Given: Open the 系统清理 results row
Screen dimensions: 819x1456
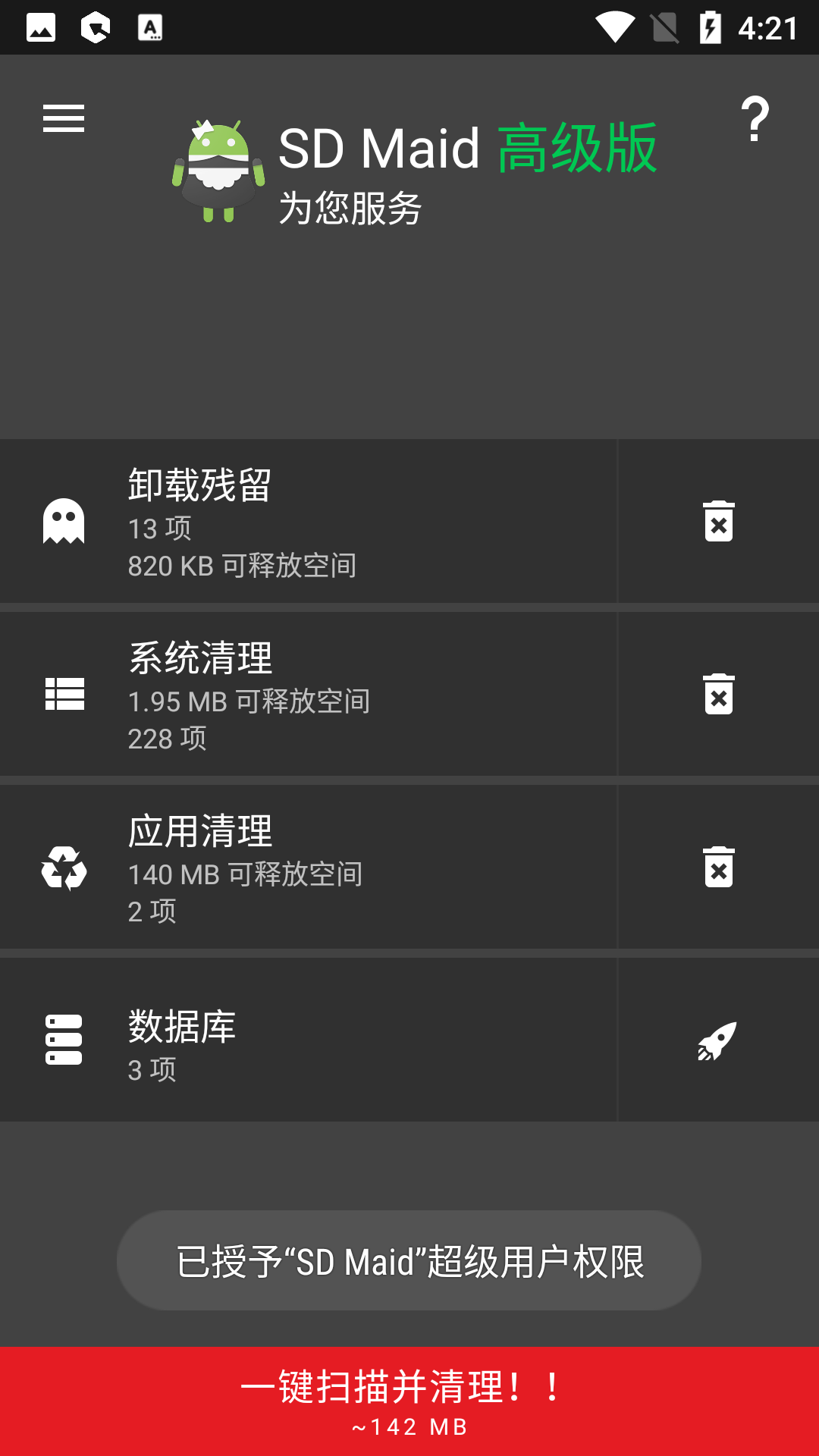Looking at the screenshot, I should [308, 695].
